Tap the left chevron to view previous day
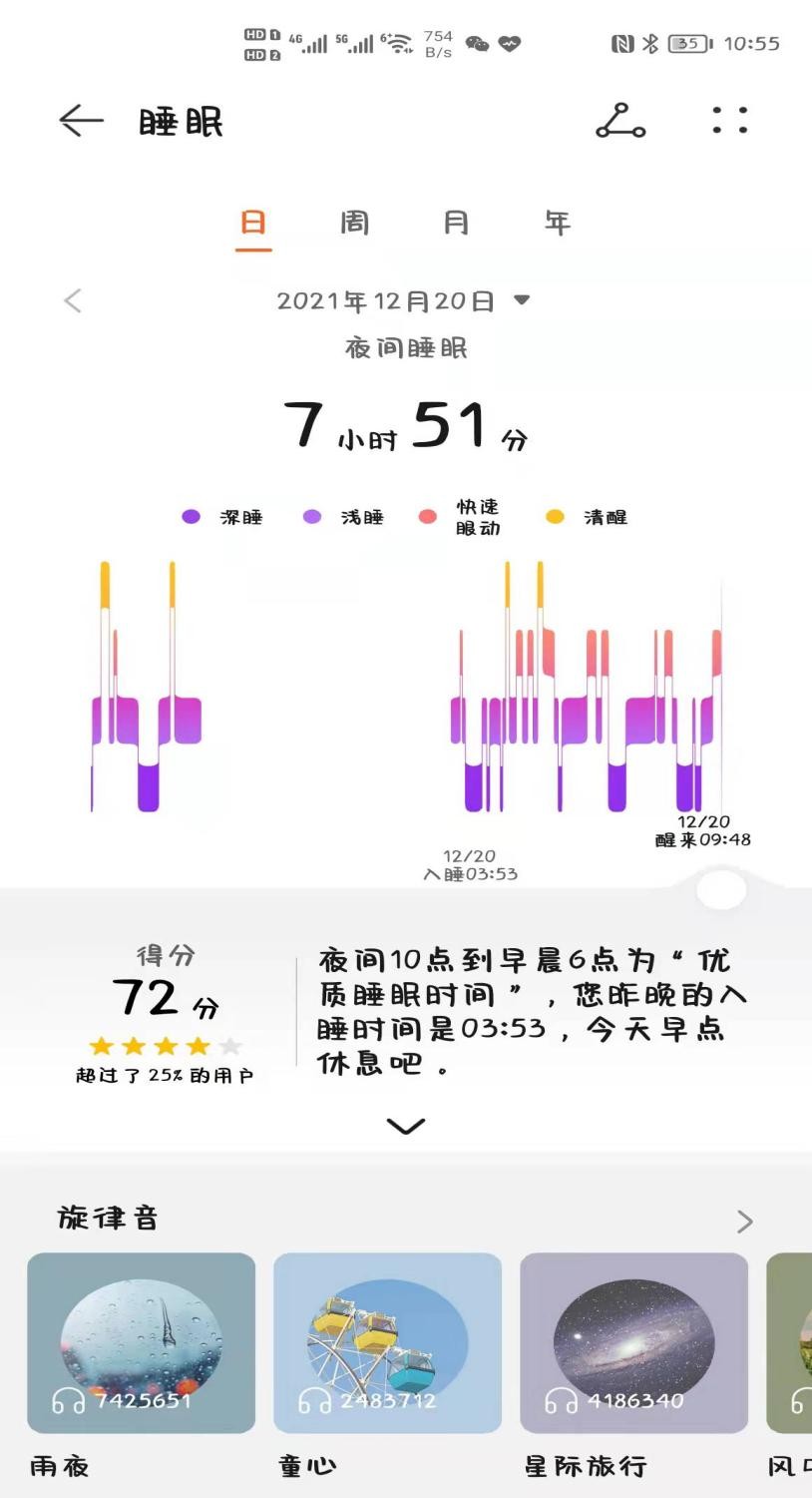 coord(72,299)
